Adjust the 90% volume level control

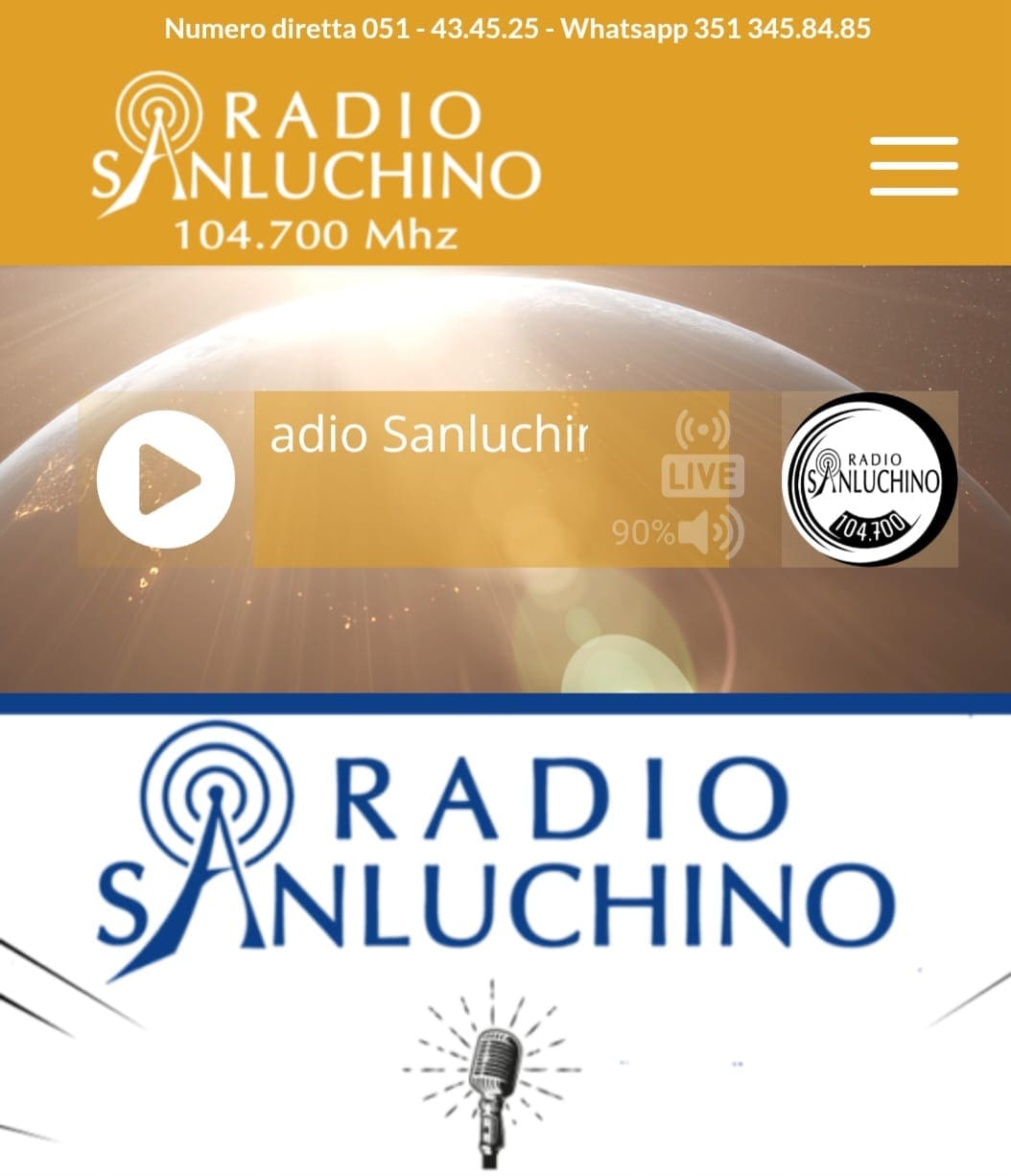coord(641,533)
